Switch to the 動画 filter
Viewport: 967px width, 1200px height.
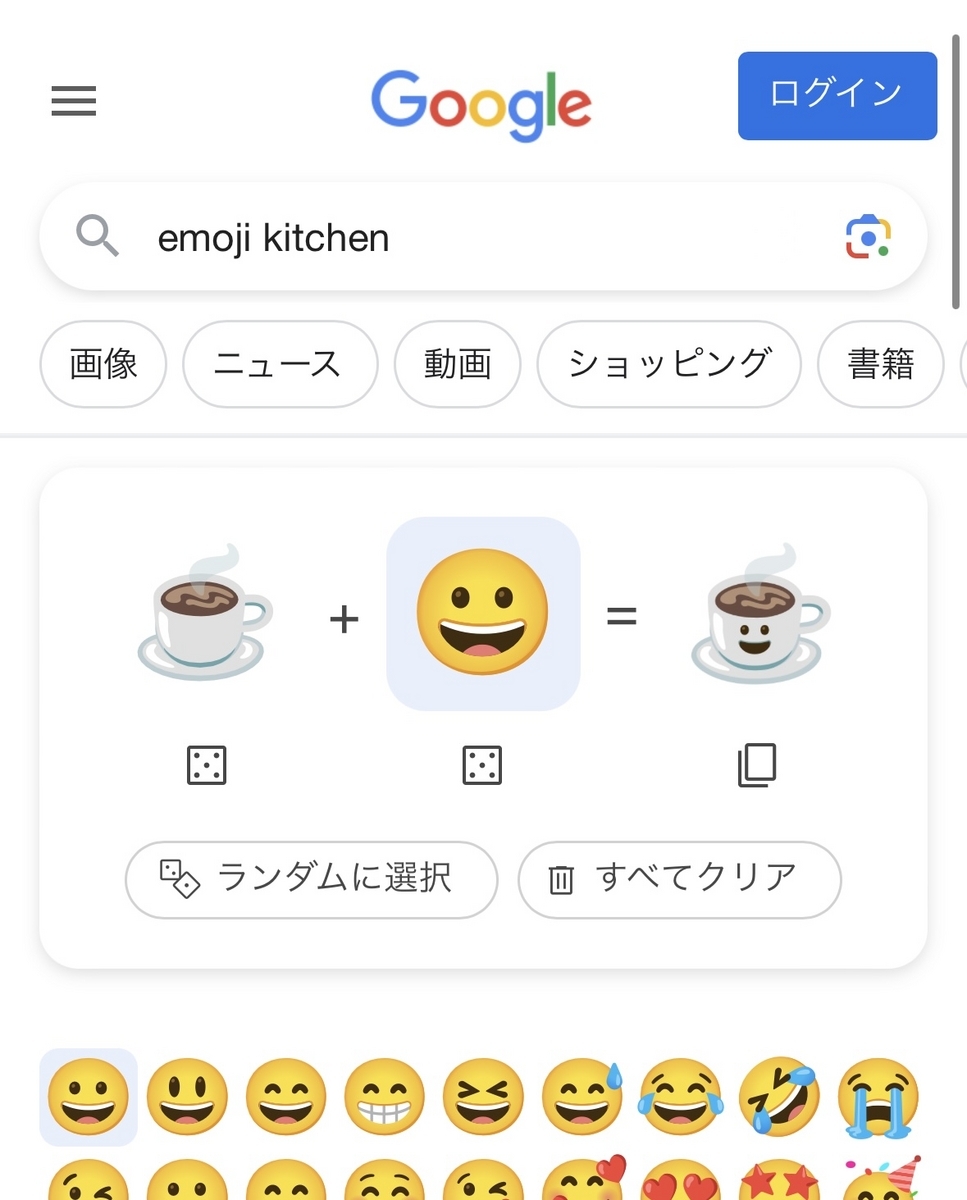click(x=457, y=364)
